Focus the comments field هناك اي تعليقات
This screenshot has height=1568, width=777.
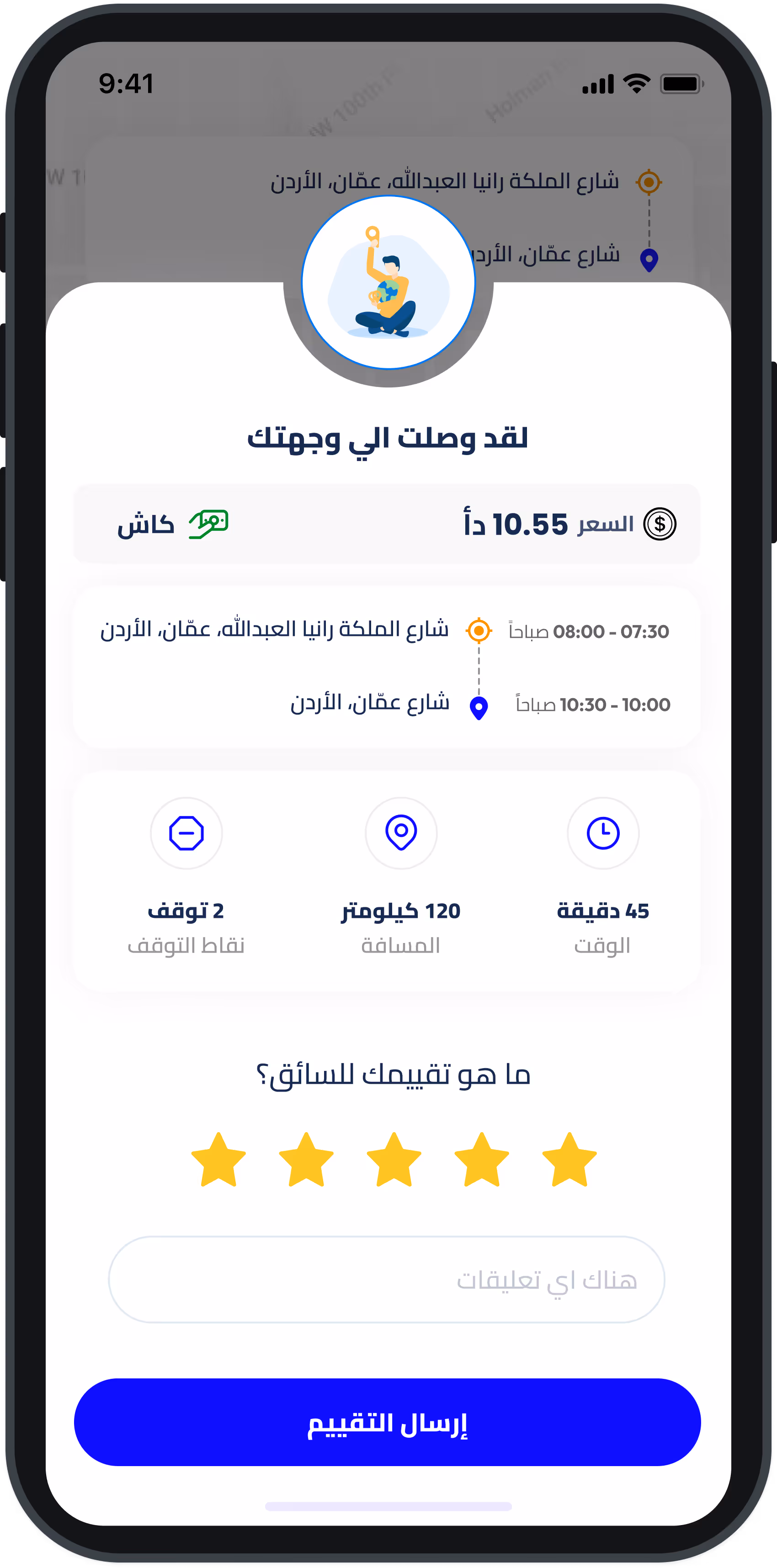(x=386, y=1280)
